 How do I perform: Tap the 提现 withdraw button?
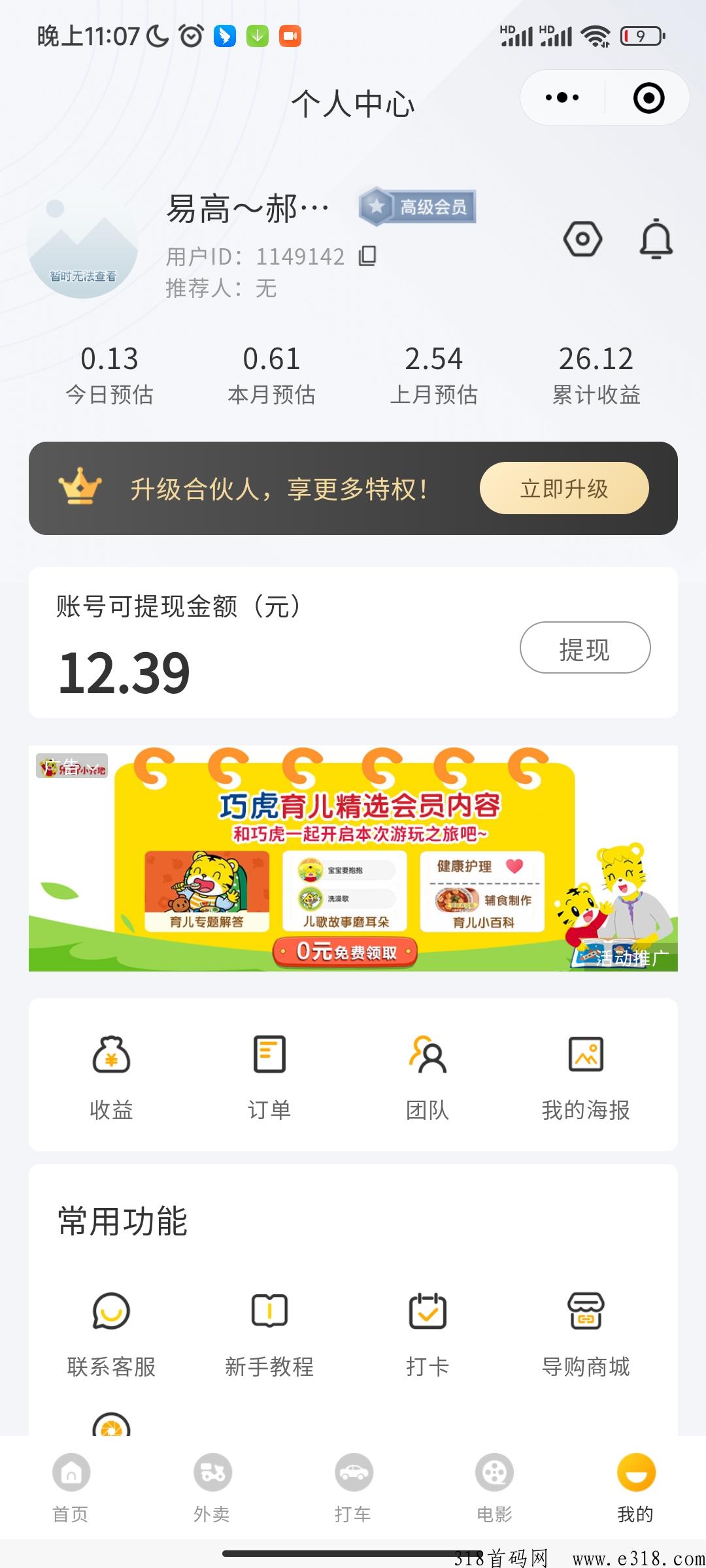[584, 648]
